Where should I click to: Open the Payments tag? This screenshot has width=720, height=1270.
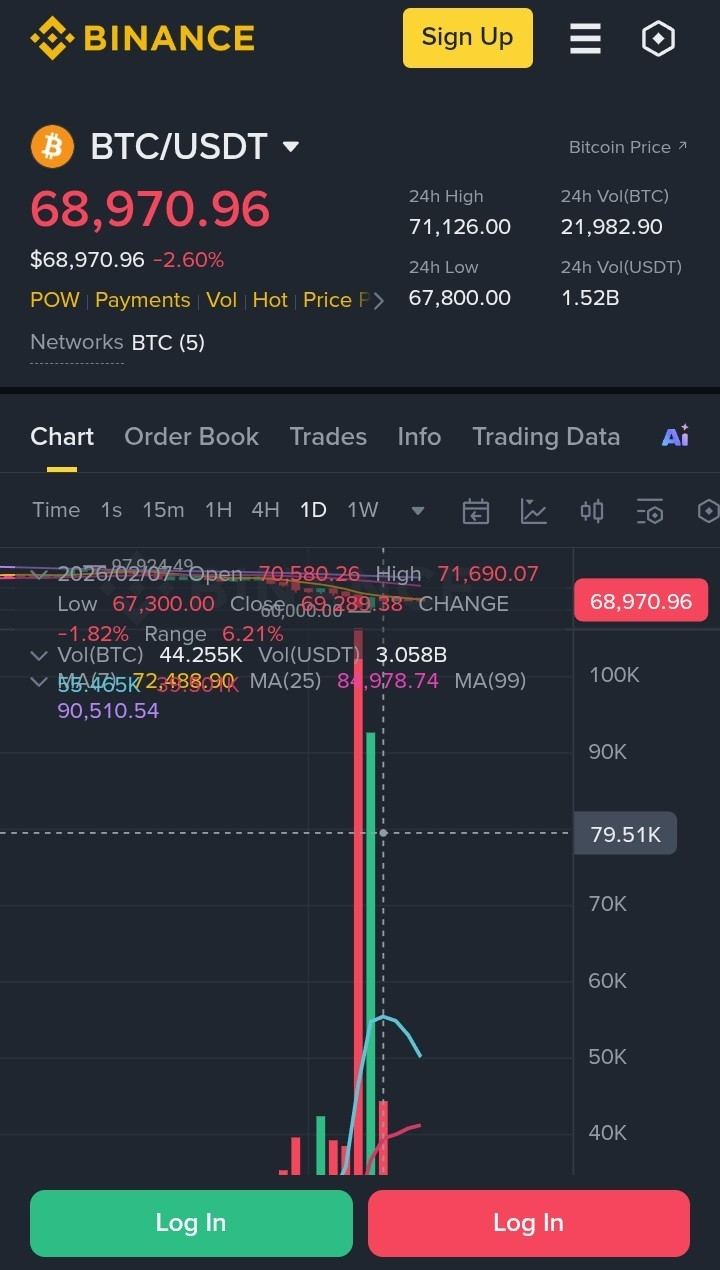(142, 300)
